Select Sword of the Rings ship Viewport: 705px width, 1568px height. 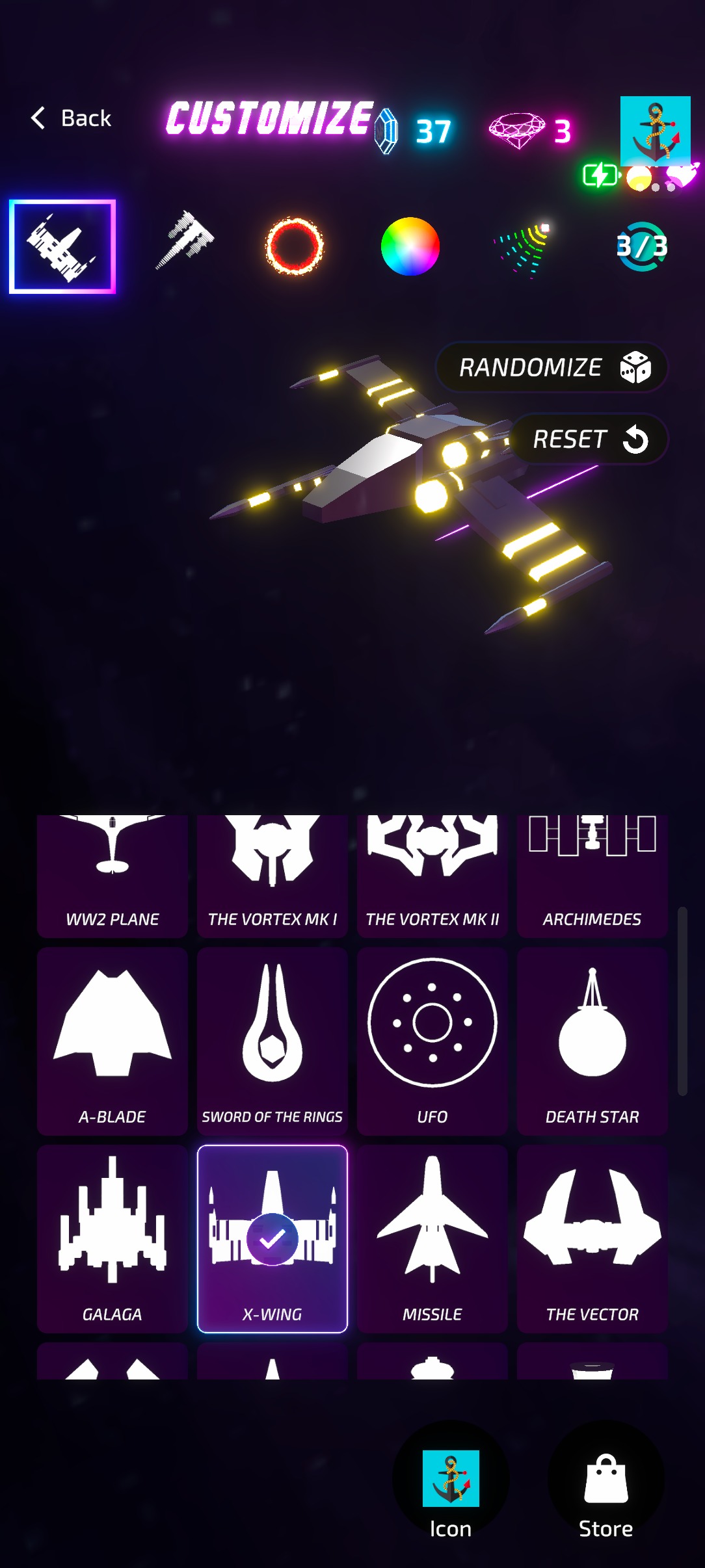pyautogui.click(x=273, y=1041)
